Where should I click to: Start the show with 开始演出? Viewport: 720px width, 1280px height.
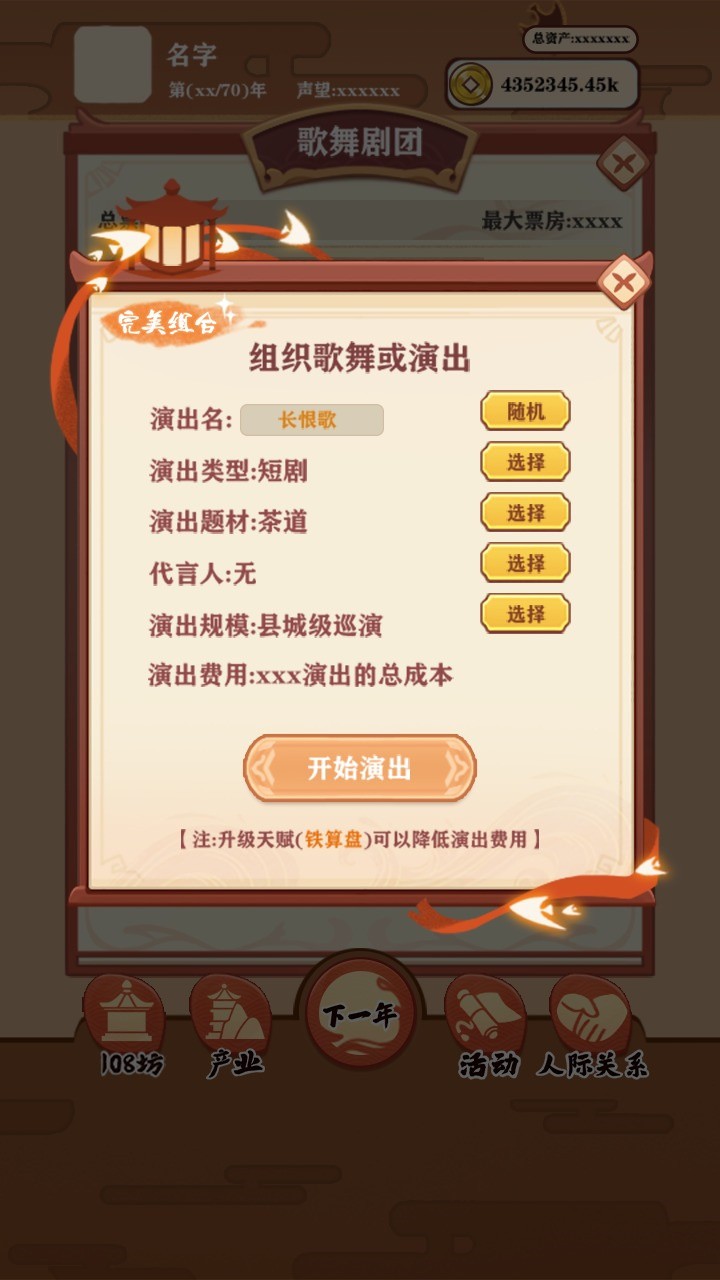coord(359,768)
